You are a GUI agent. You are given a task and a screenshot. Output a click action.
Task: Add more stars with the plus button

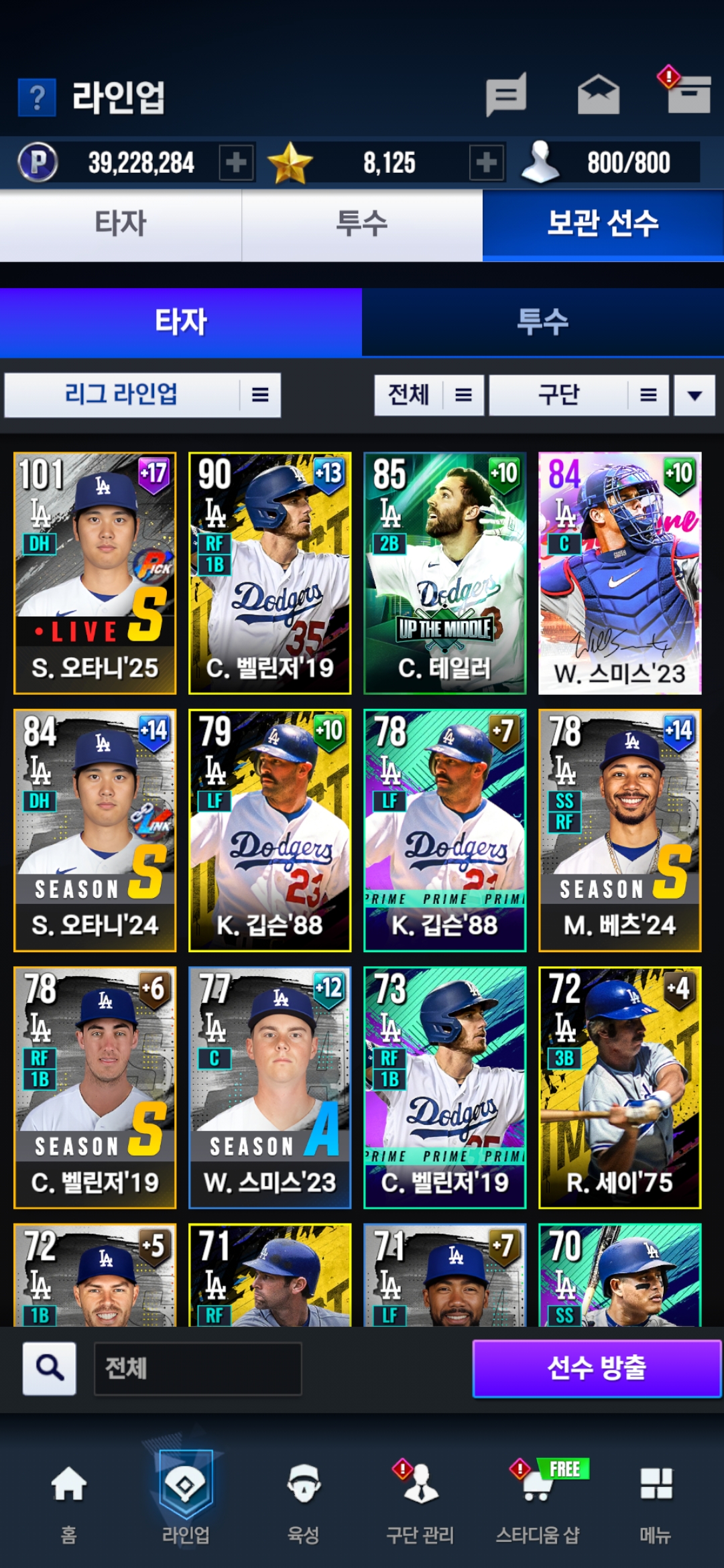tap(487, 162)
